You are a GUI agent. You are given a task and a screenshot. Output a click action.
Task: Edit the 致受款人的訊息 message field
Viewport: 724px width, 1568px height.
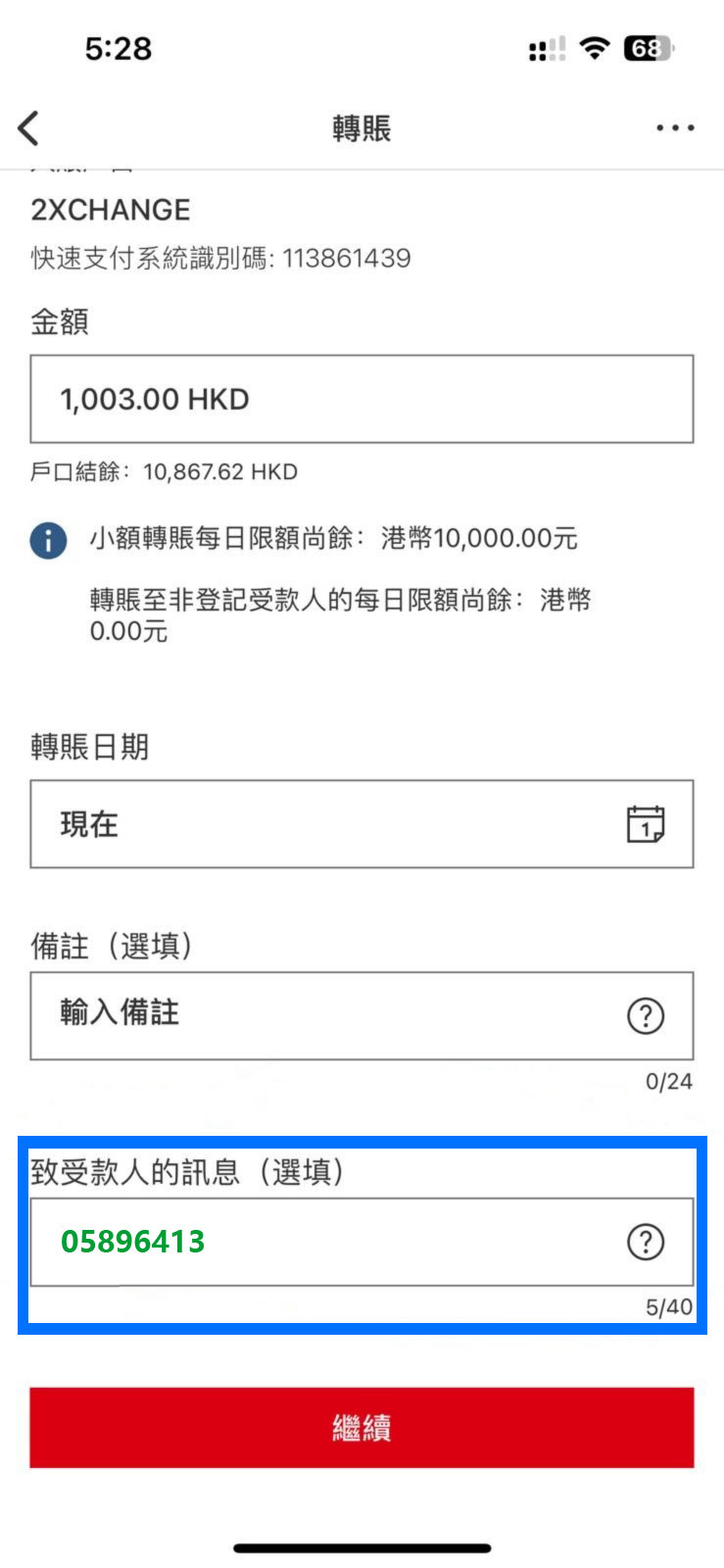tap(362, 1242)
